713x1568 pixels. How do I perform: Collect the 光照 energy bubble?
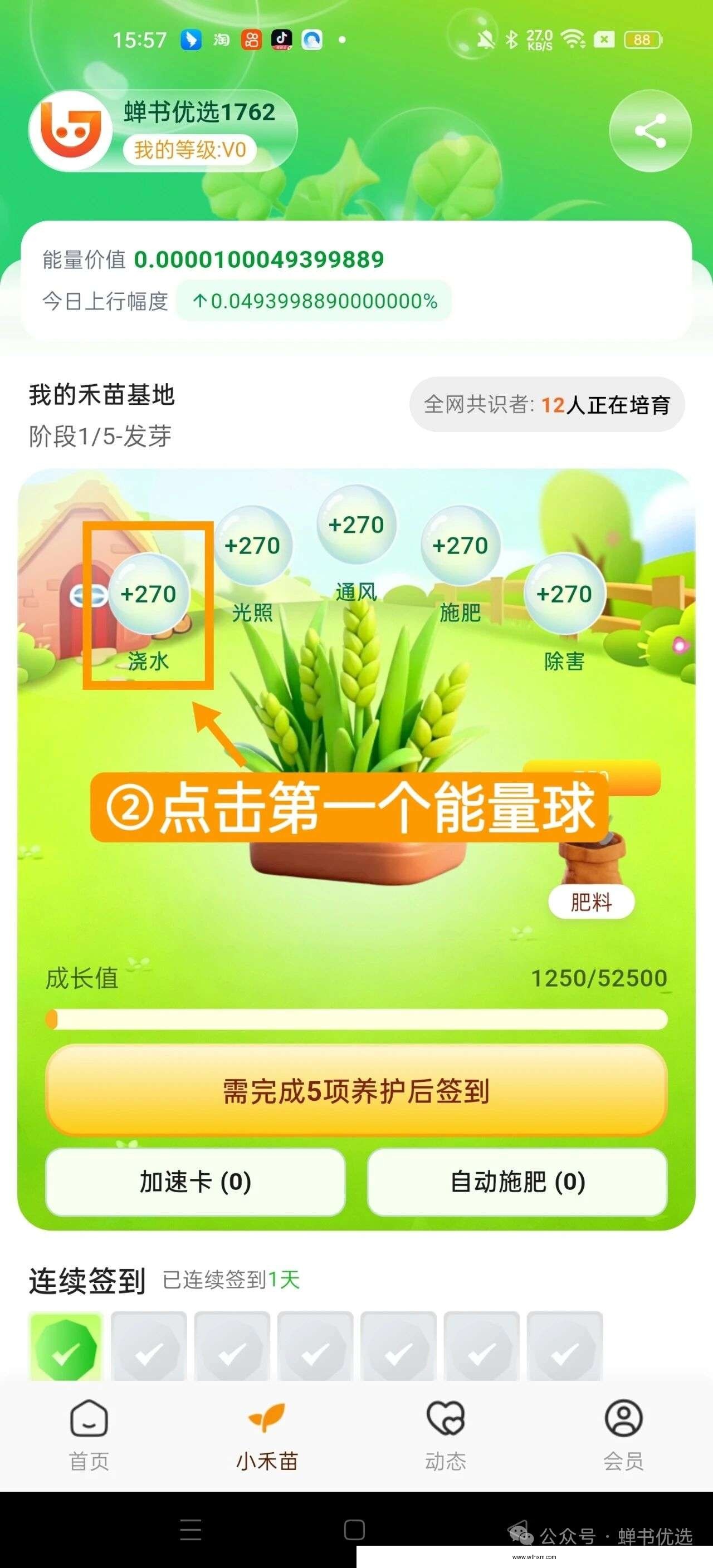click(252, 545)
